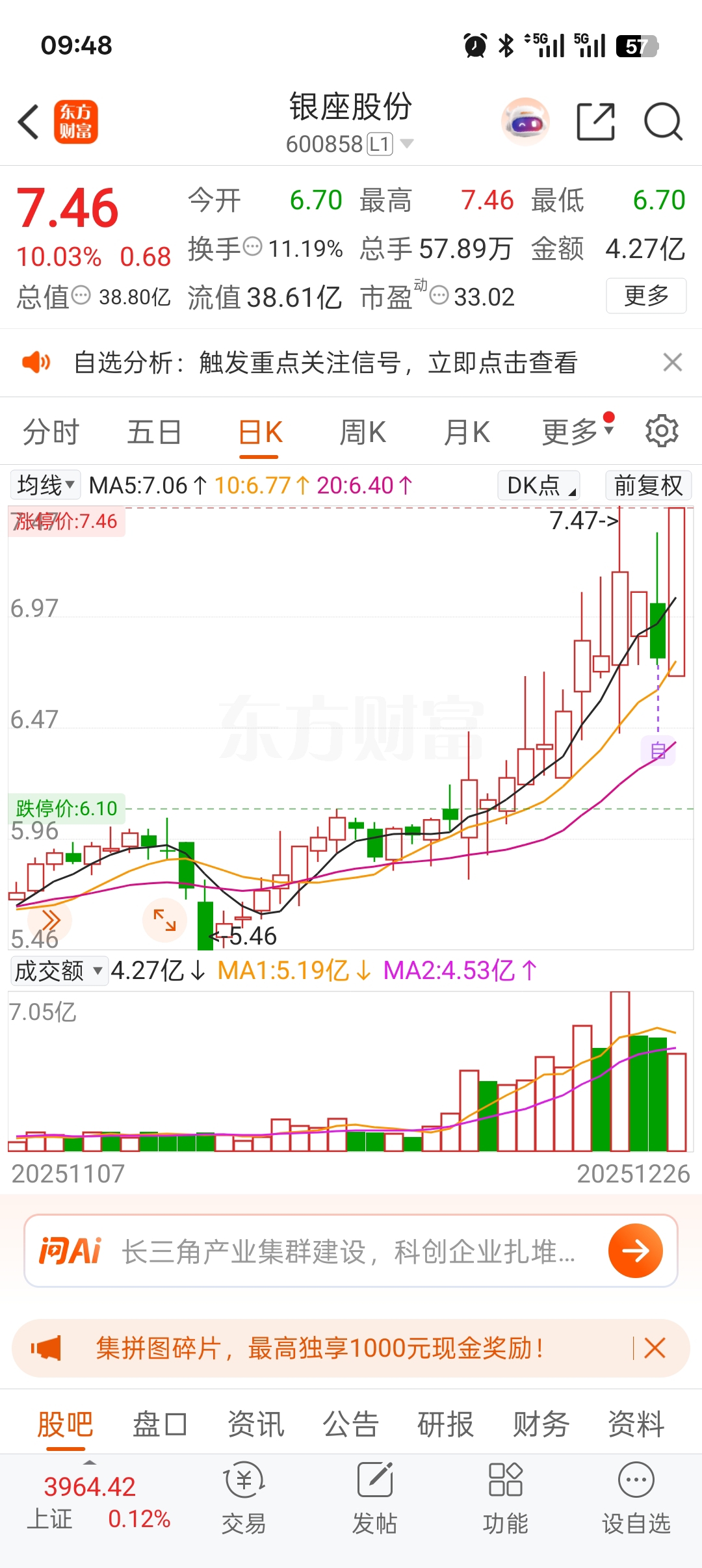Select the 月K chart tab
The width and height of the screenshot is (702, 1568).
click(467, 432)
